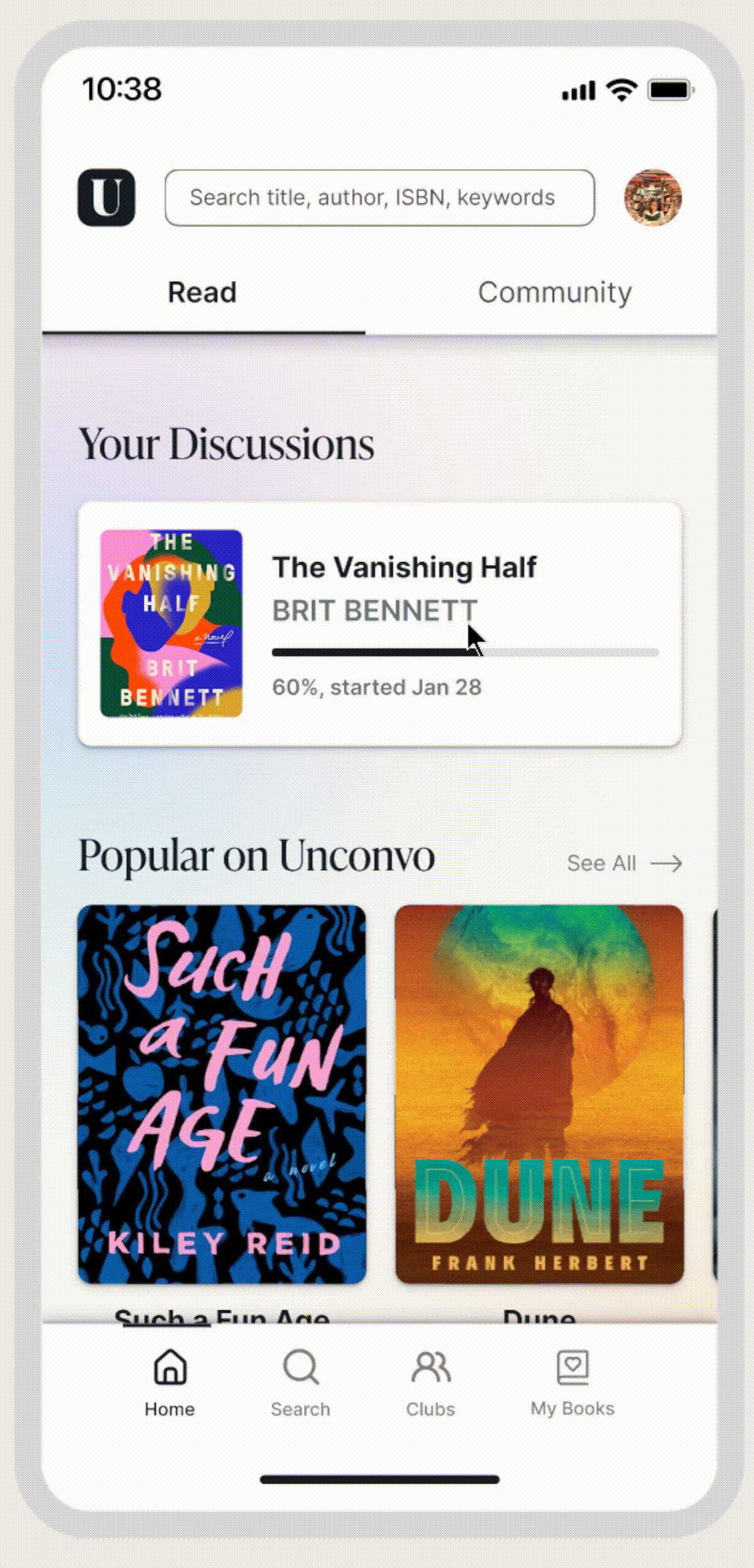Open the Such a Fun Age book cover

222,1094
